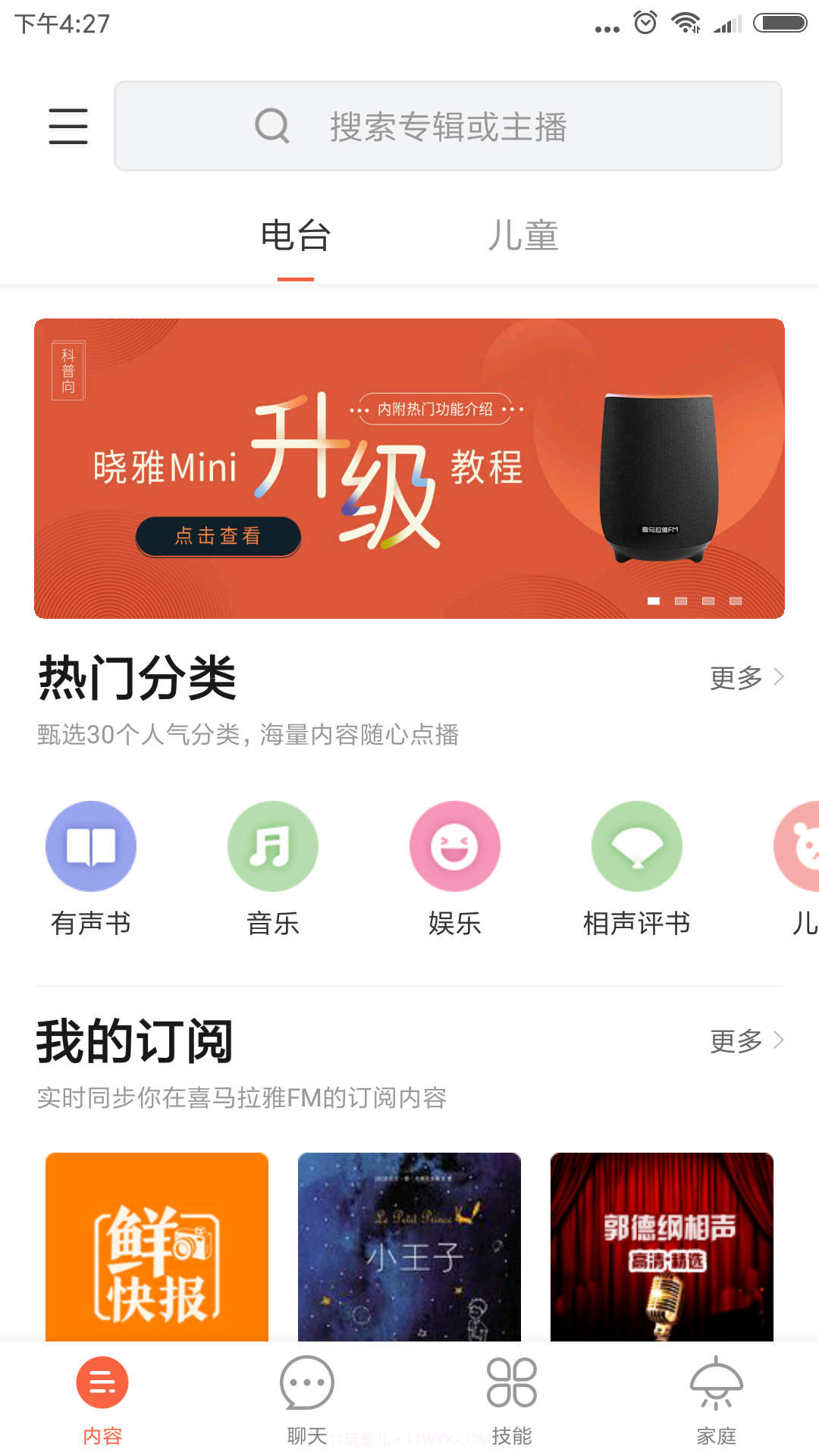Screen dimensions: 819x1456
Task: Open the 娱乐 entertainment category icon
Action: 454,846
